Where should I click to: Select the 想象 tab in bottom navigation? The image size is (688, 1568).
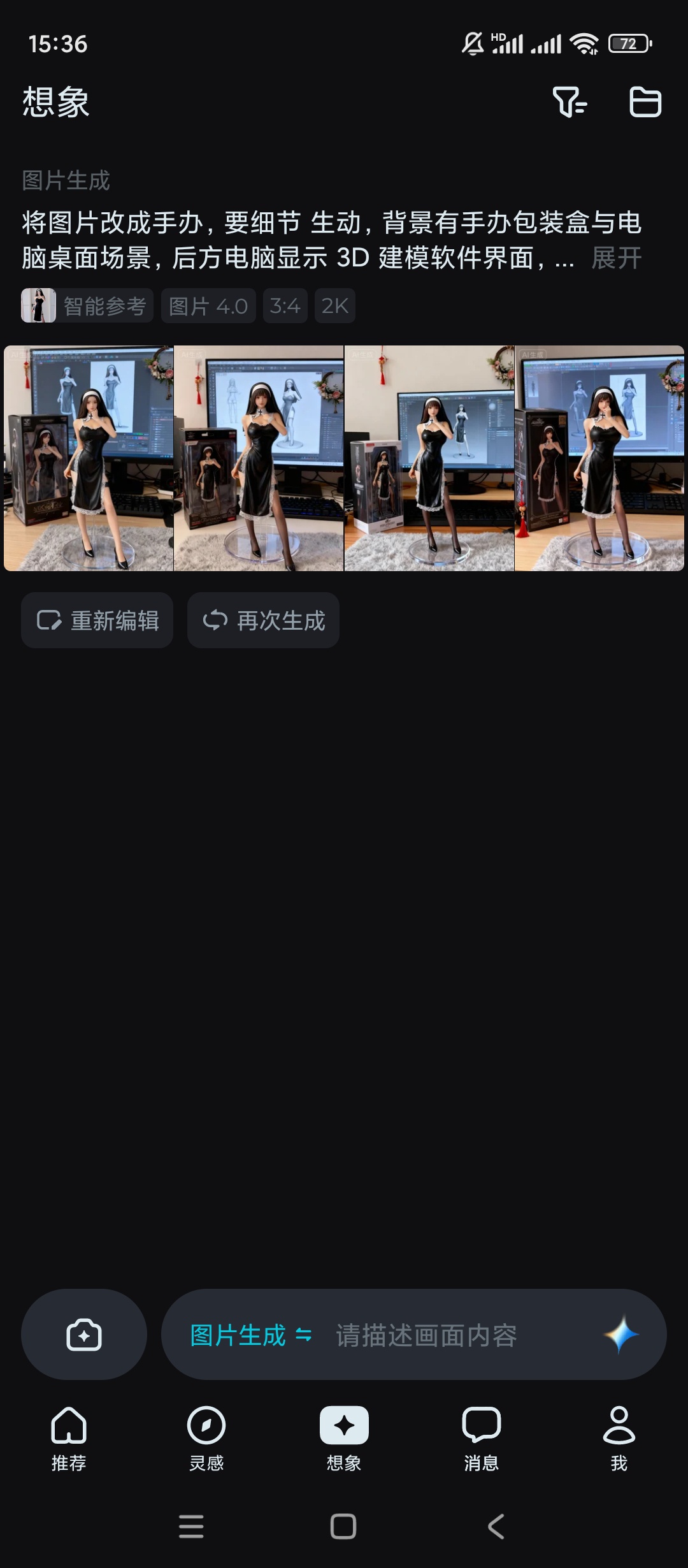(344, 1438)
